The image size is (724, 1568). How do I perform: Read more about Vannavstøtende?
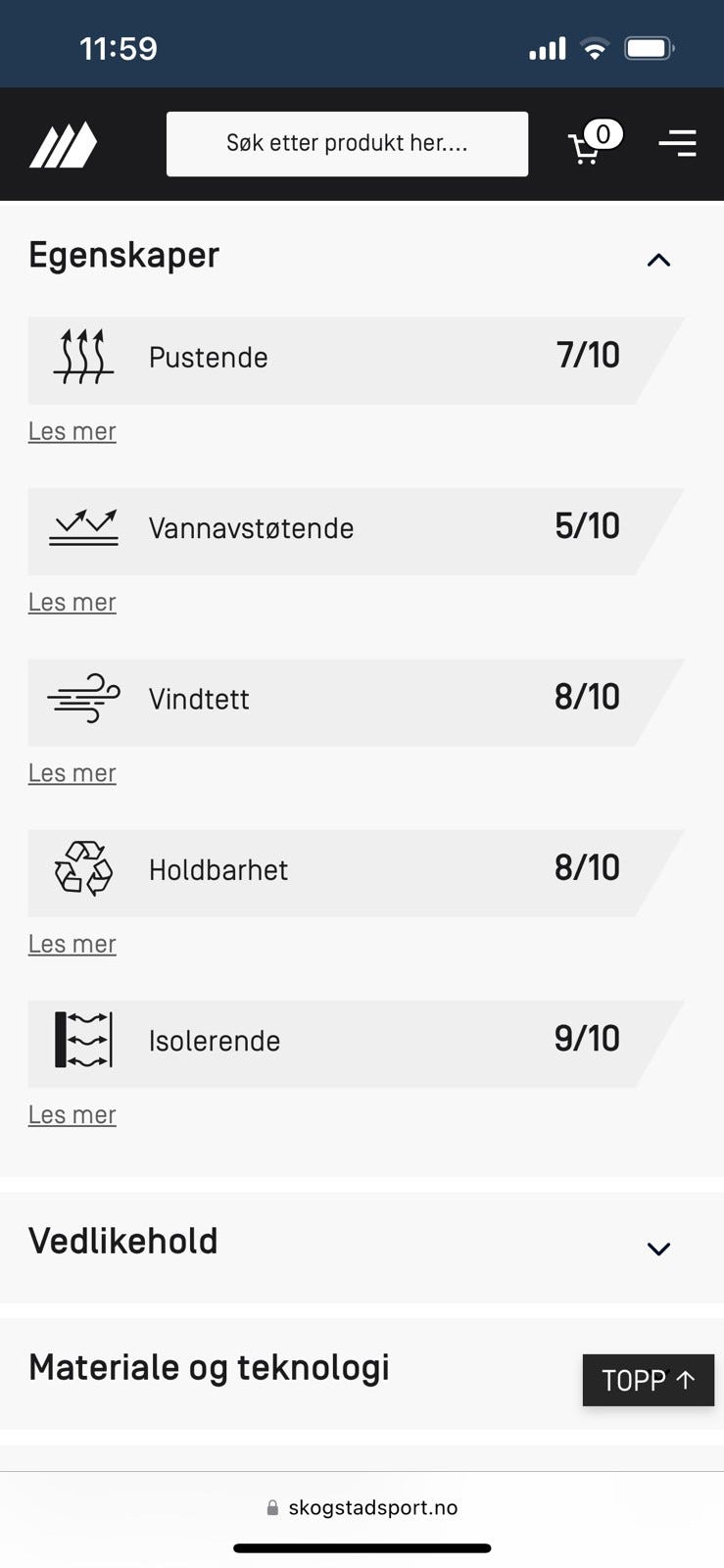(x=72, y=602)
